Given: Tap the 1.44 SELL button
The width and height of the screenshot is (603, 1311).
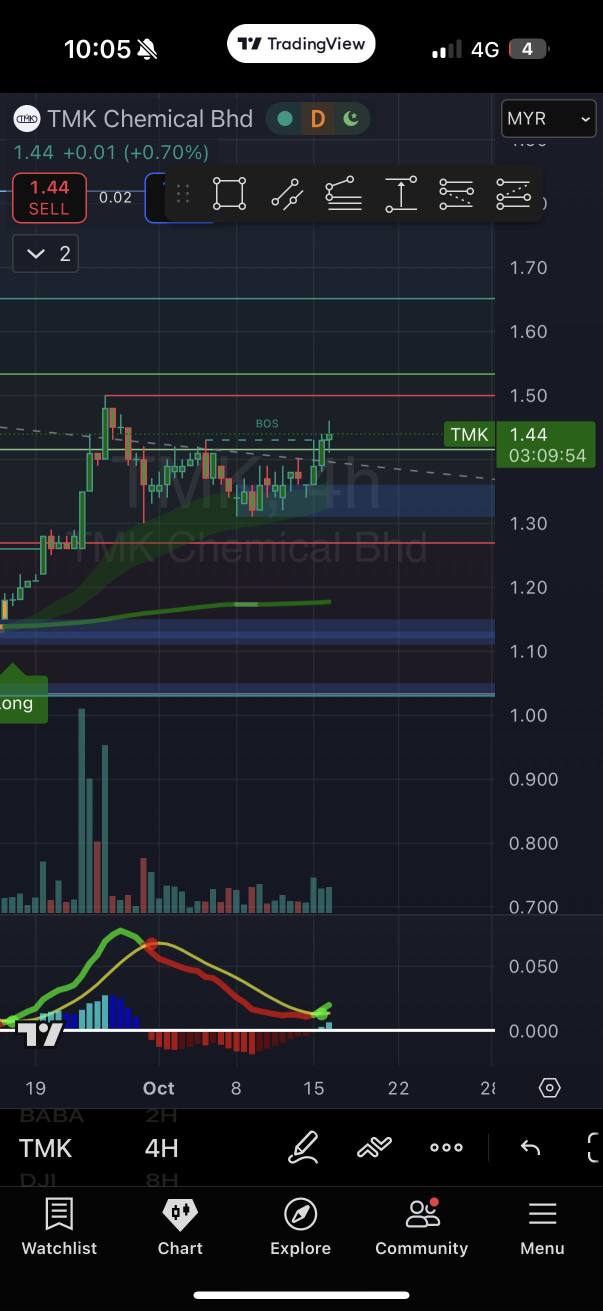Looking at the screenshot, I should (x=49, y=197).
